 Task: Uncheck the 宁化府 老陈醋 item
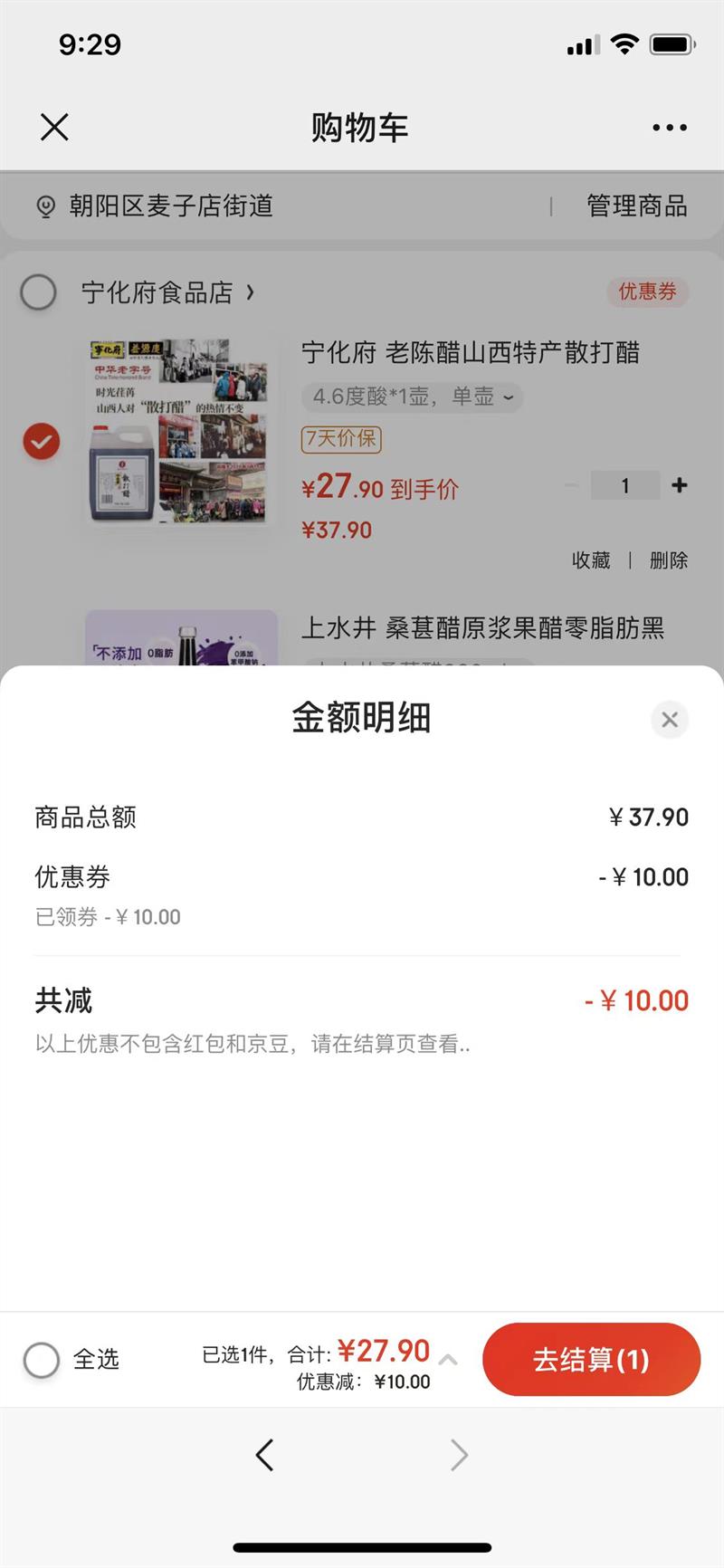tap(42, 442)
